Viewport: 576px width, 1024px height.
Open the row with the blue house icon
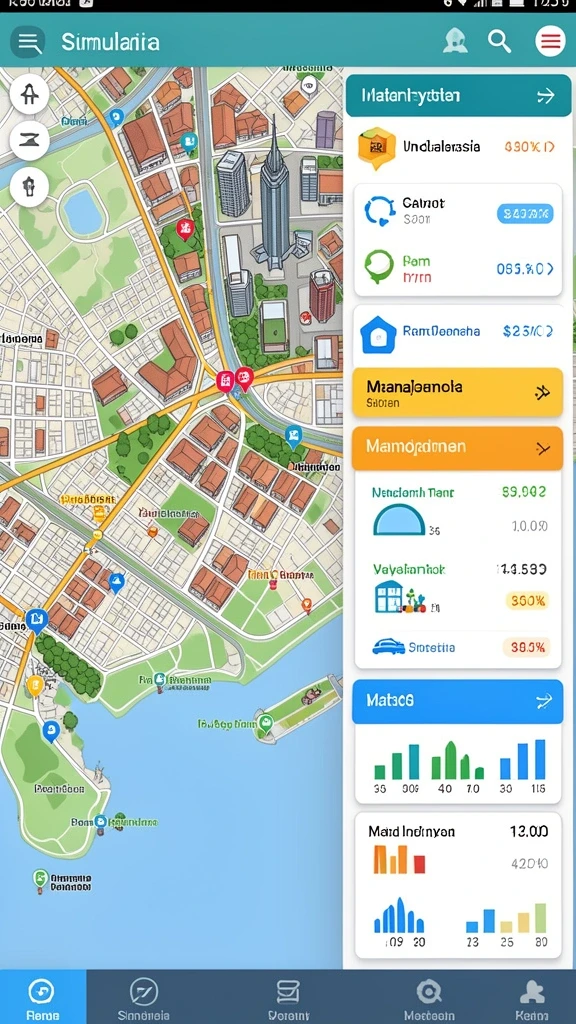click(458, 333)
